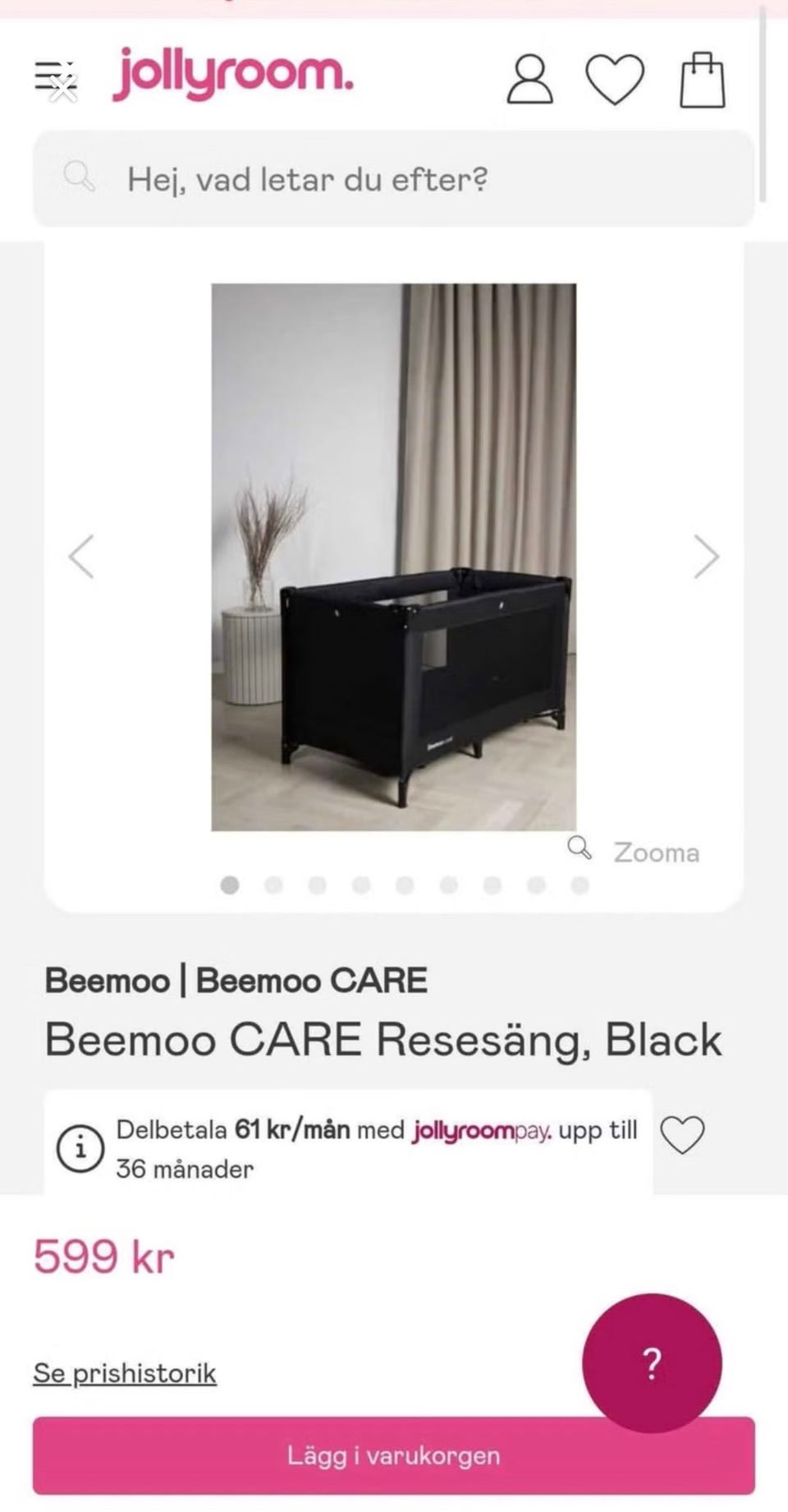The width and height of the screenshot is (788, 1512).
Task: Save Beemoo CARE Resesäng to favorites
Action: pyautogui.click(x=682, y=1135)
